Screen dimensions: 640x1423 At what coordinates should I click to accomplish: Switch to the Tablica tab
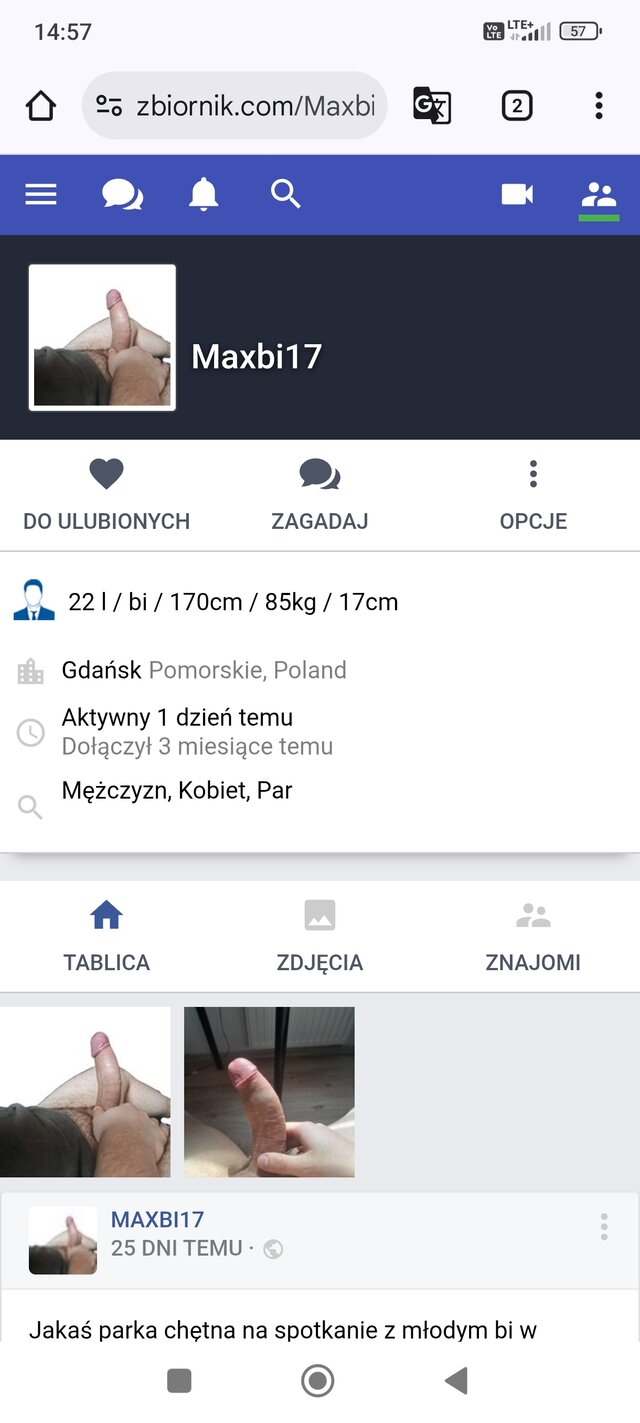coord(106,936)
